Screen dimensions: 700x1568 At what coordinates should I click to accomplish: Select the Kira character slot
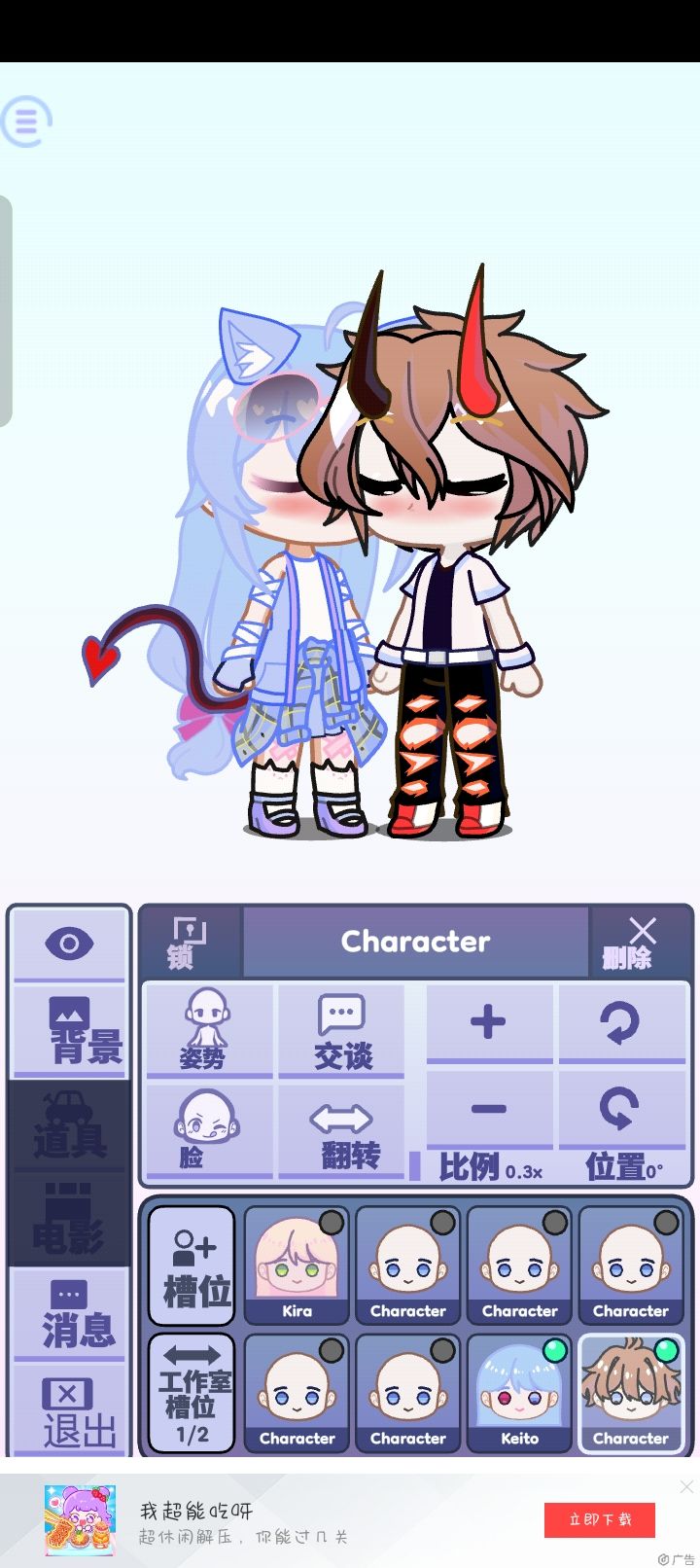pyautogui.click(x=297, y=1265)
